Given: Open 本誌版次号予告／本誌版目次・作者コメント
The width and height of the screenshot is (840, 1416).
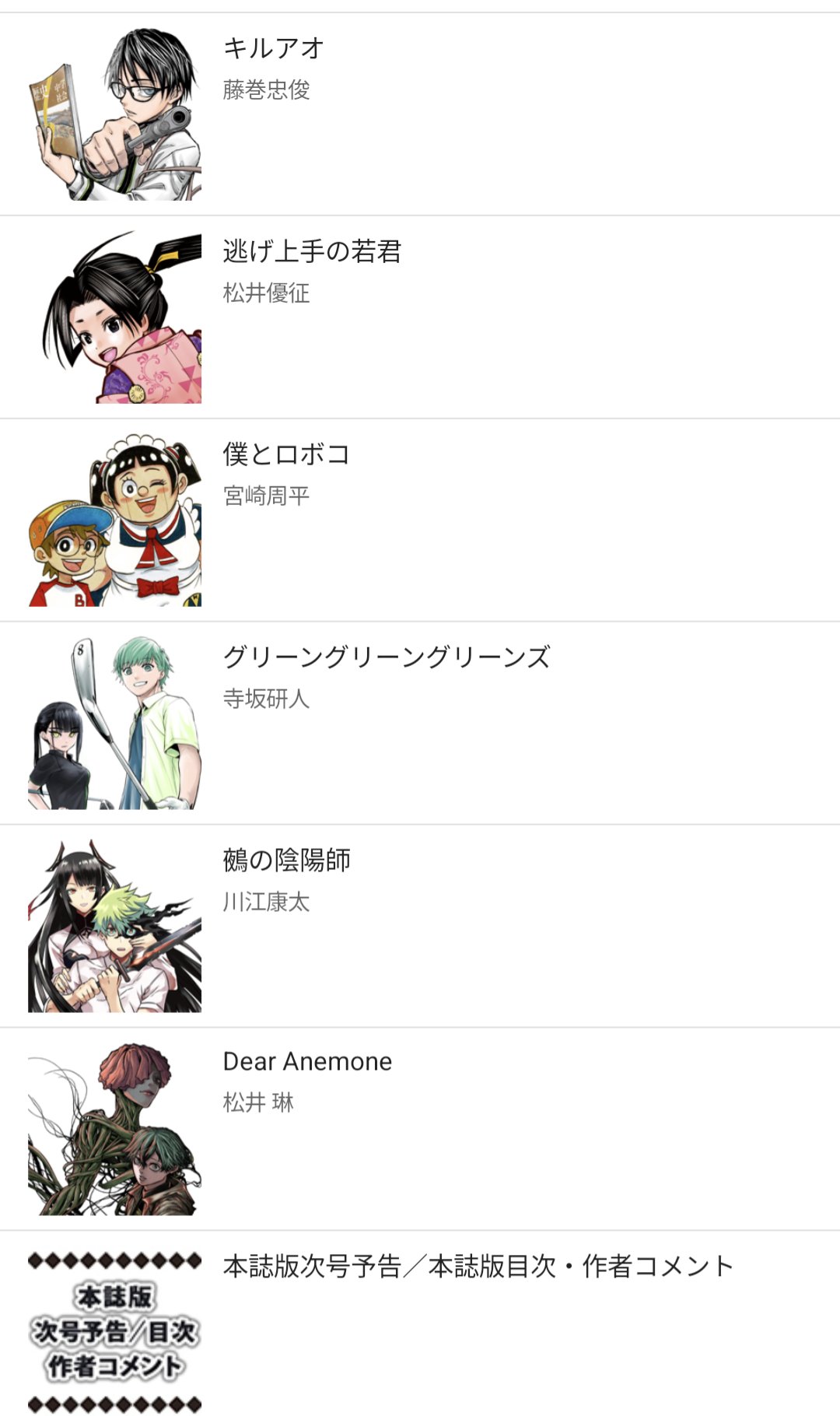Looking at the screenshot, I should point(478,1267).
